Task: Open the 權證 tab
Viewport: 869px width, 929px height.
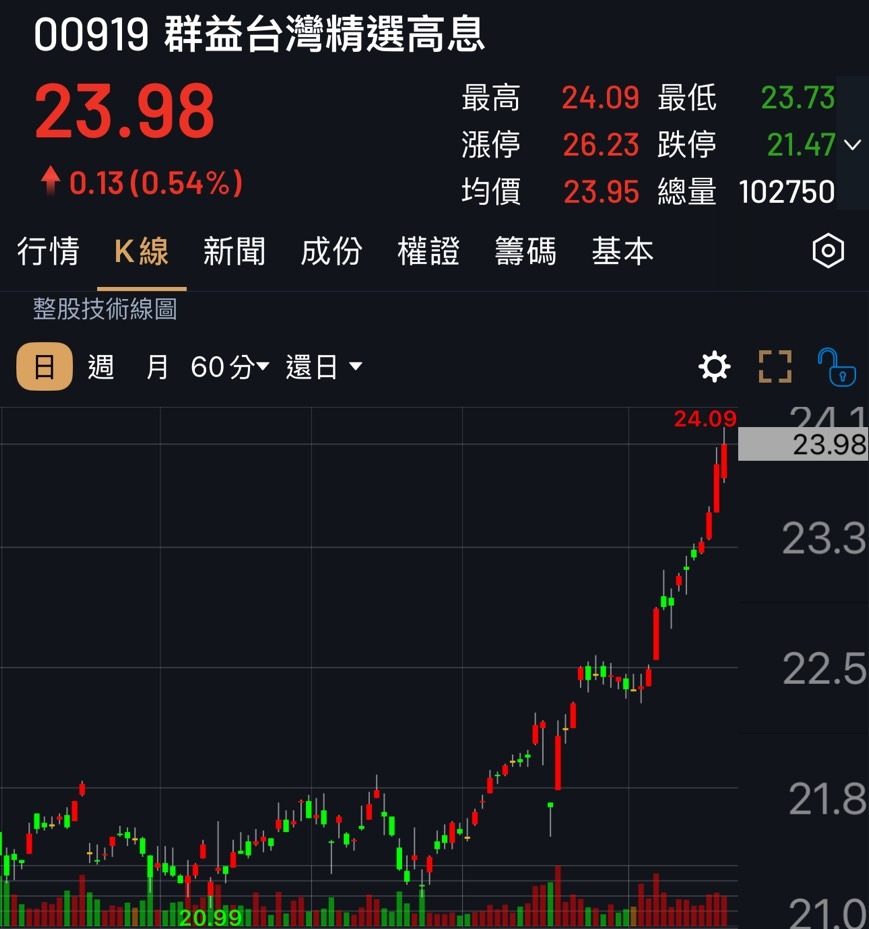Action: click(x=428, y=252)
